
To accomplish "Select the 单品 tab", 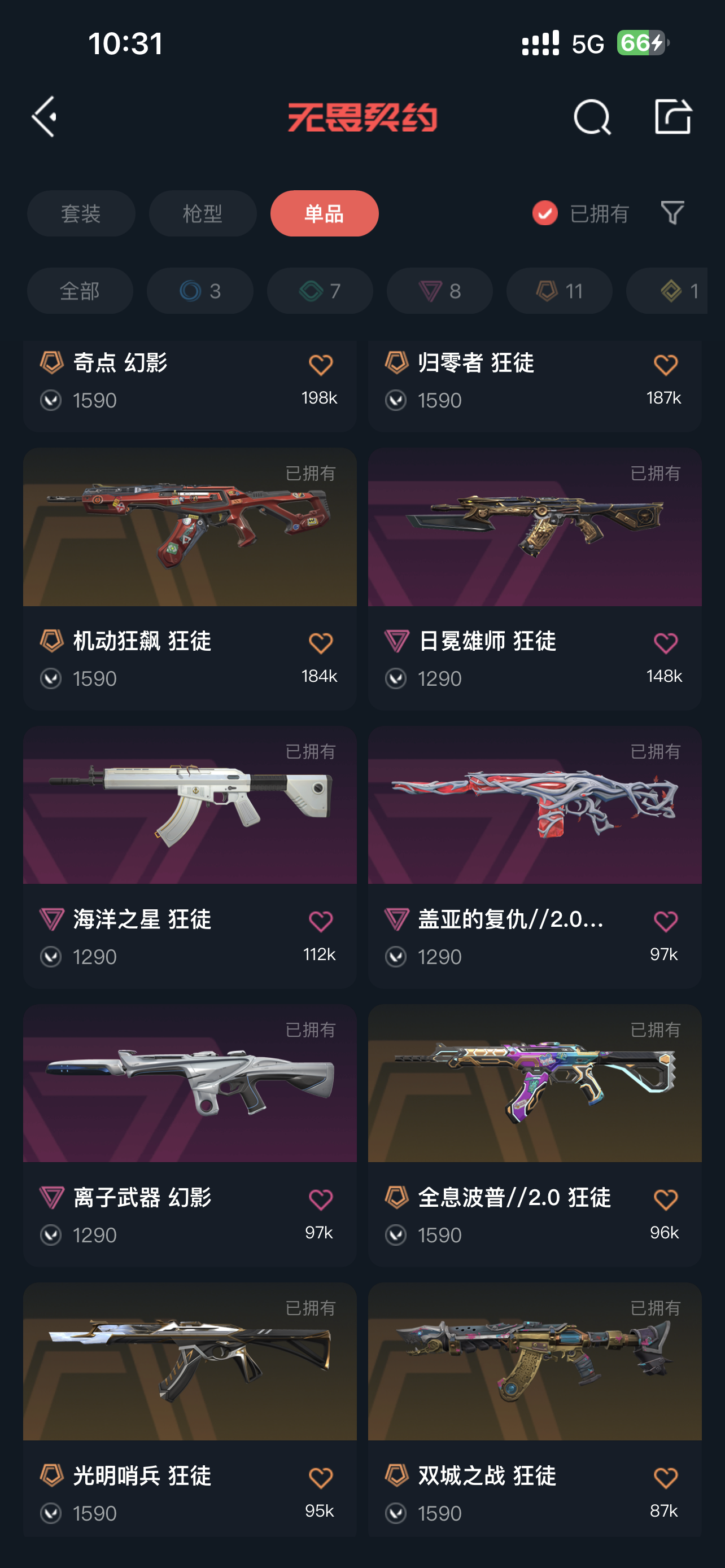I will point(324,214).
